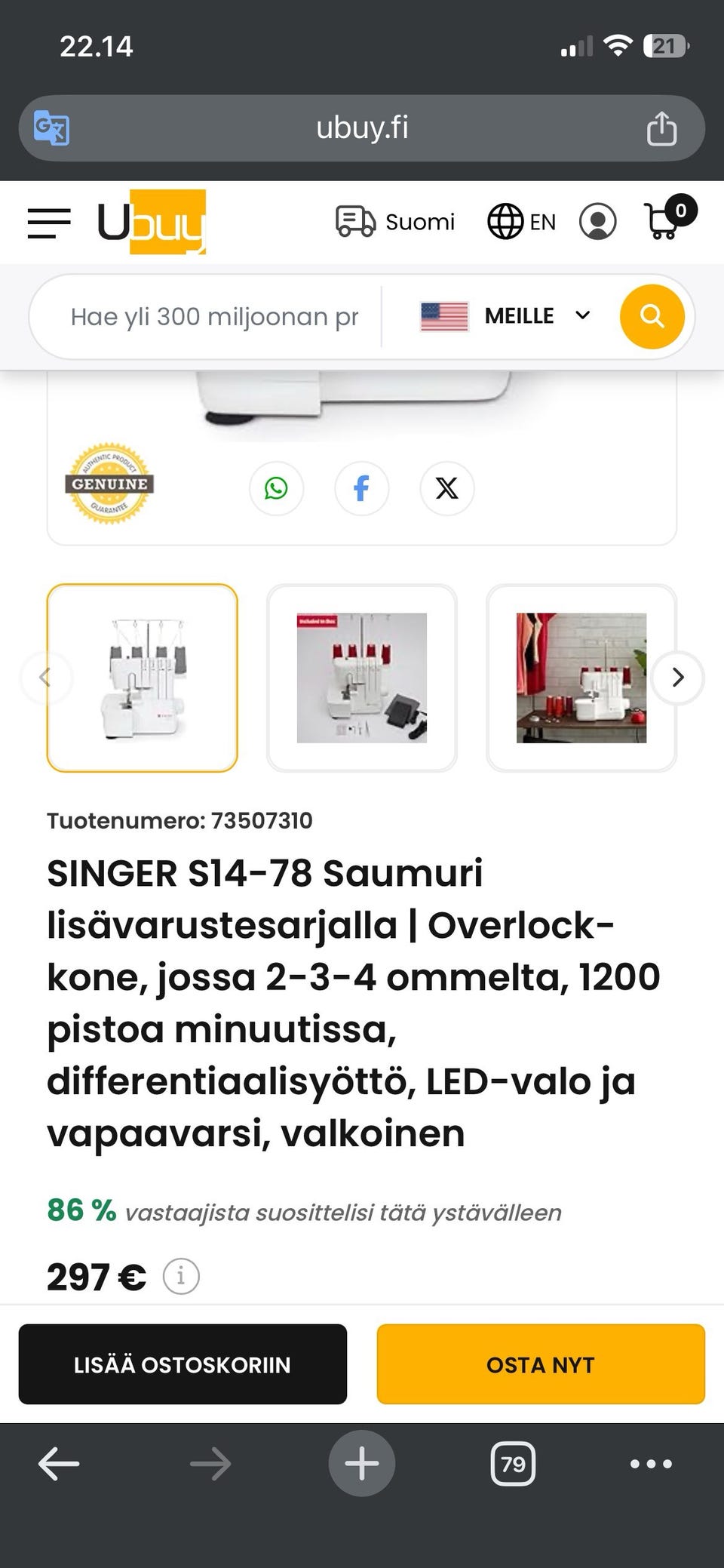Open the browser tabs switcher

tap(513, 1464)
